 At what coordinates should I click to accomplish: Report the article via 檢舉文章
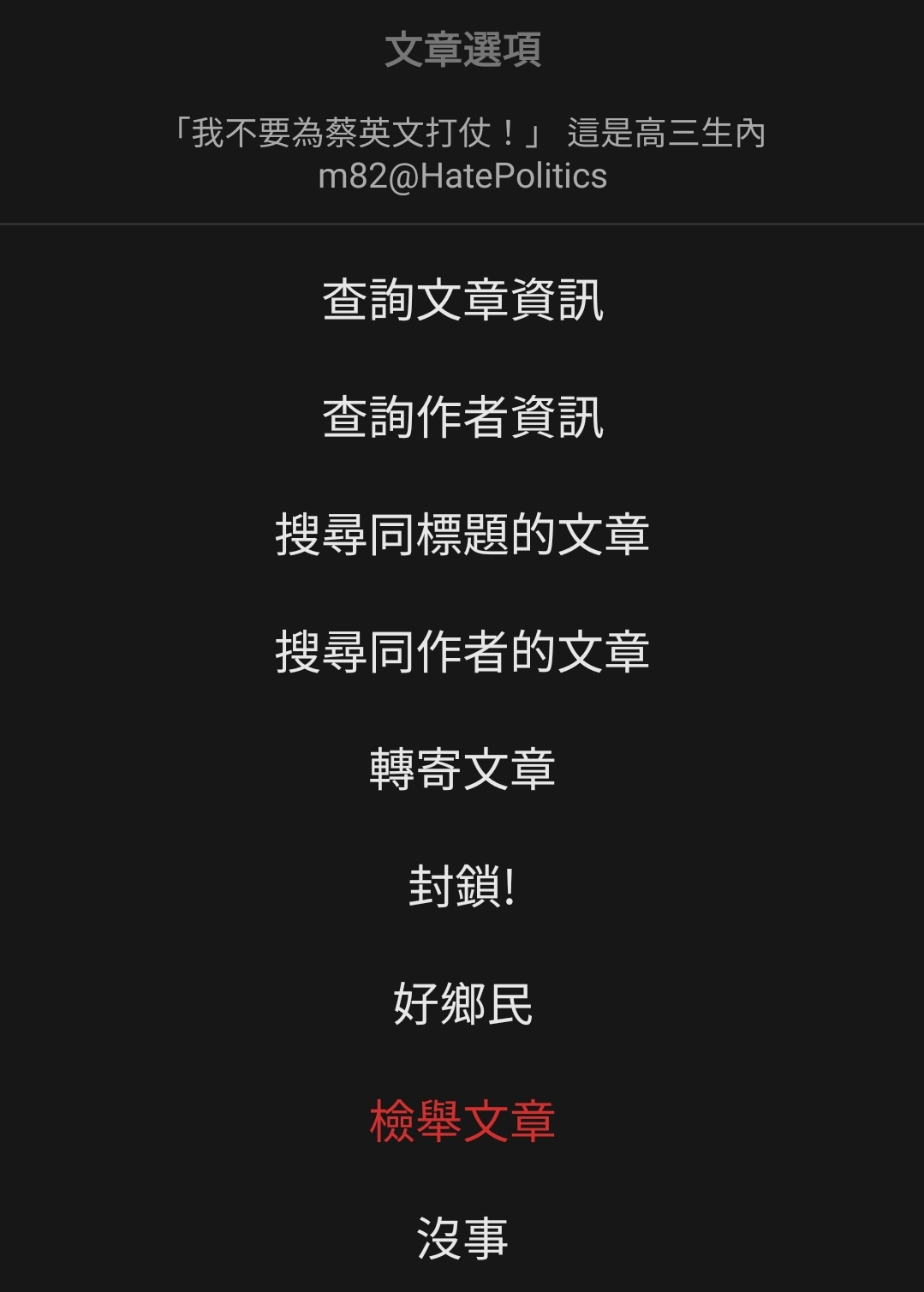pyautogui.click(x=462, y=1122)
